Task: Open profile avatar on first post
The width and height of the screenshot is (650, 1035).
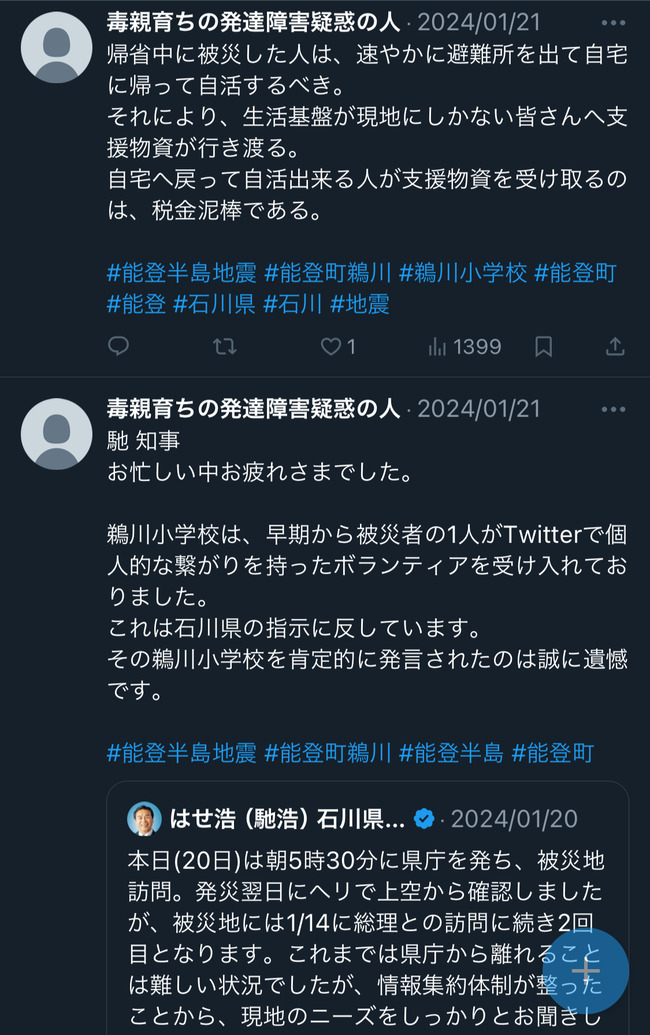Action: (56, 47)
